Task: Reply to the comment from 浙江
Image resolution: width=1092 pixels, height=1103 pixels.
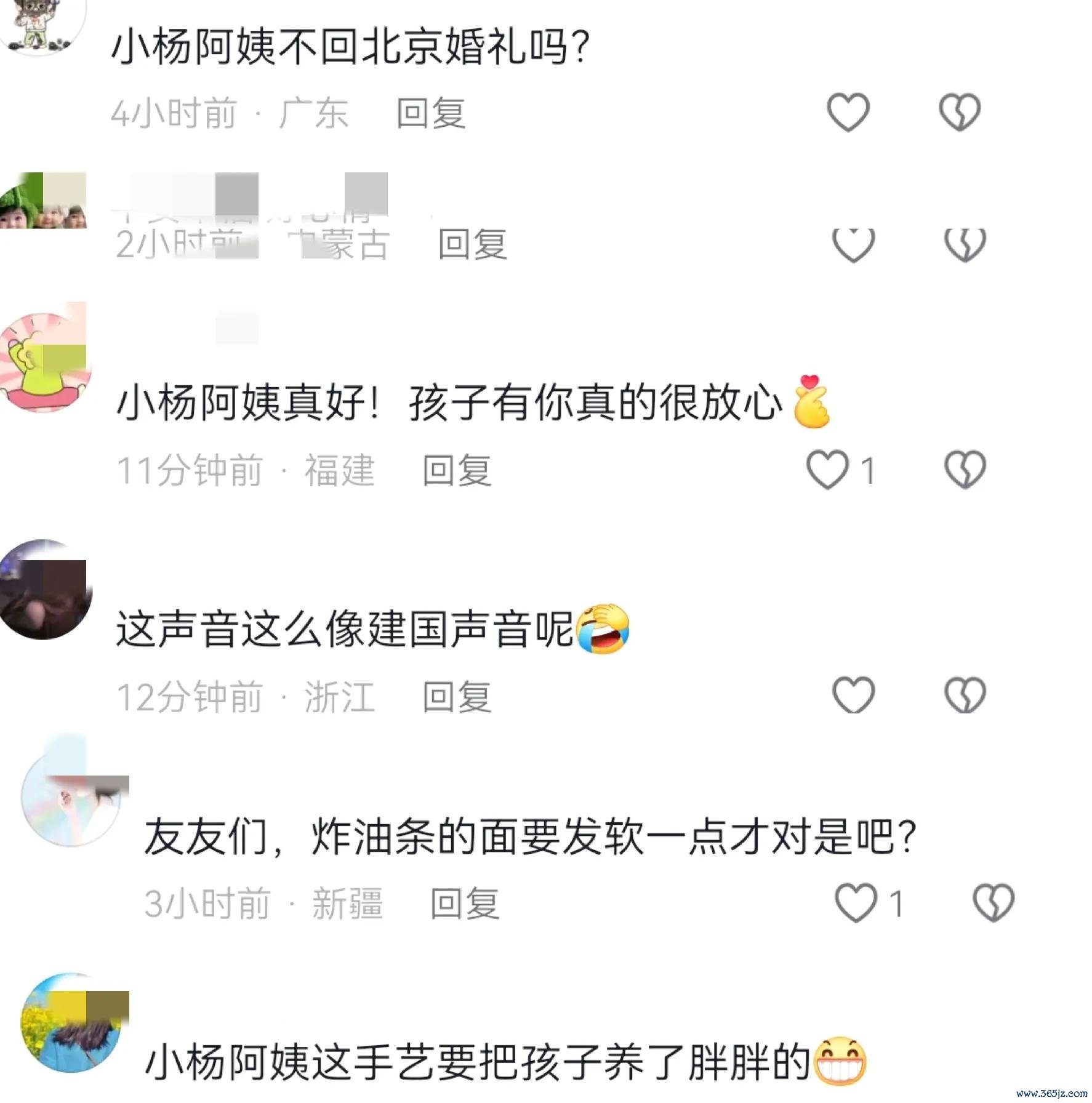Action: point(457,697)
